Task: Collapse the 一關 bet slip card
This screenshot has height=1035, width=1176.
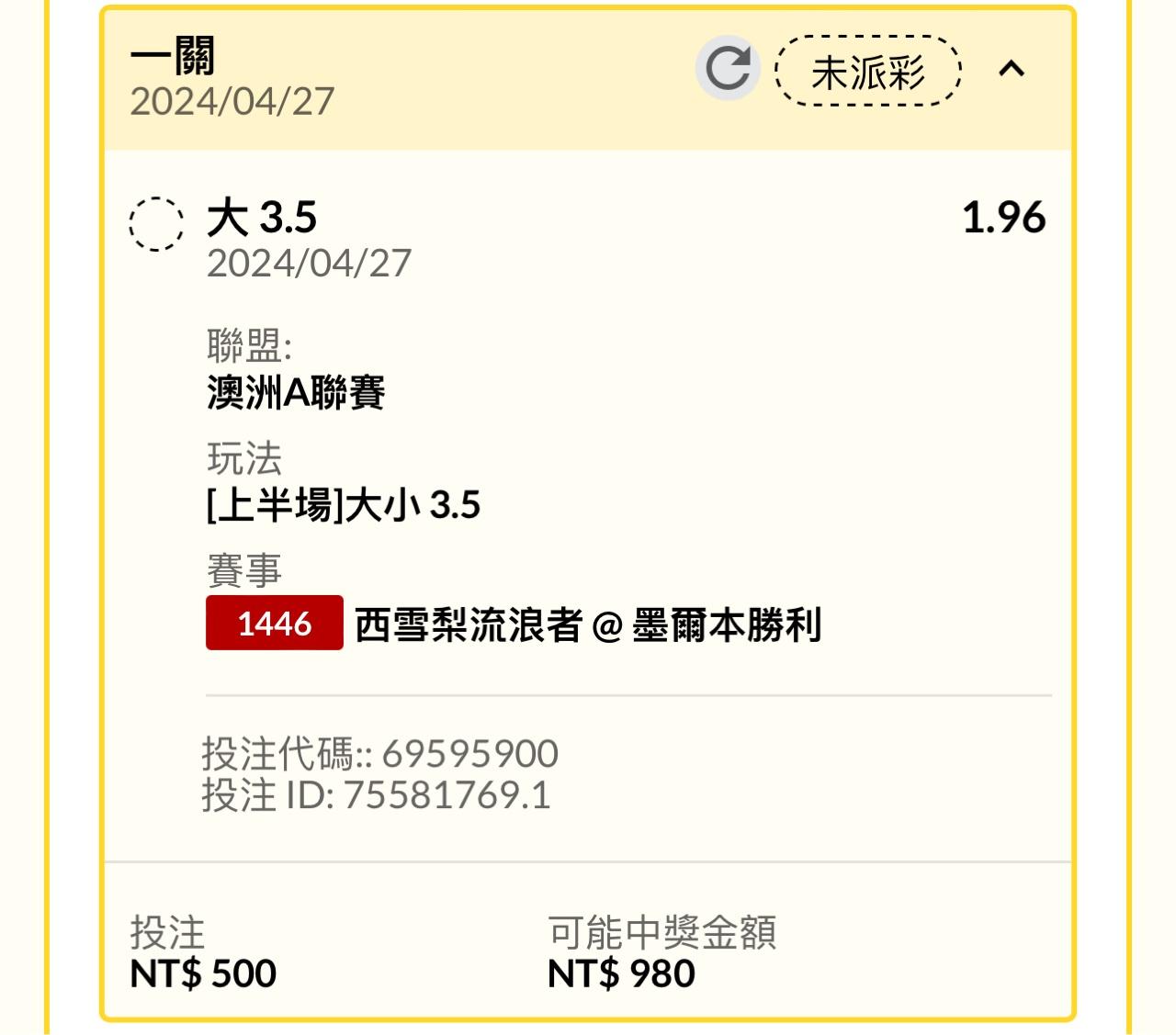Action: tap(1012, 69)
